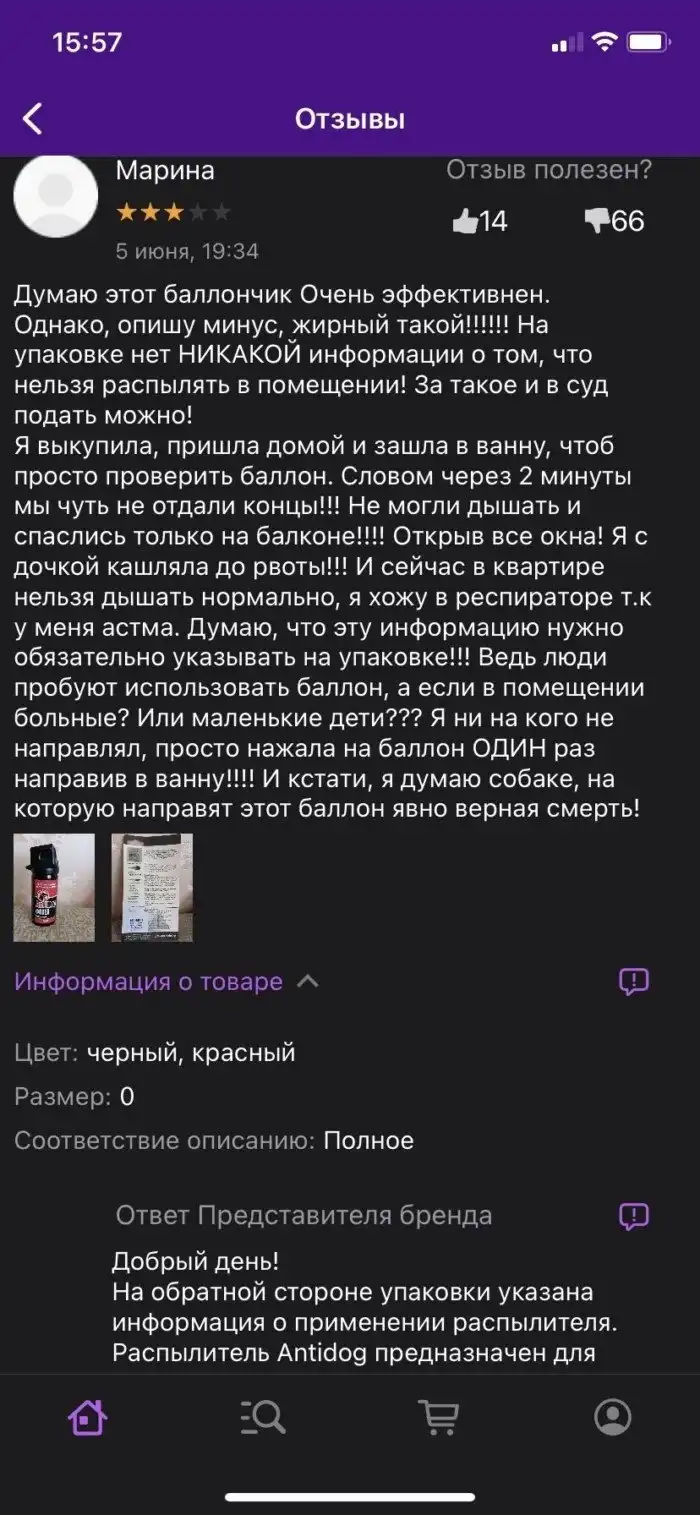Go back from the Отзывы screen
The image size is (700, 1515).
click(33, 119)
